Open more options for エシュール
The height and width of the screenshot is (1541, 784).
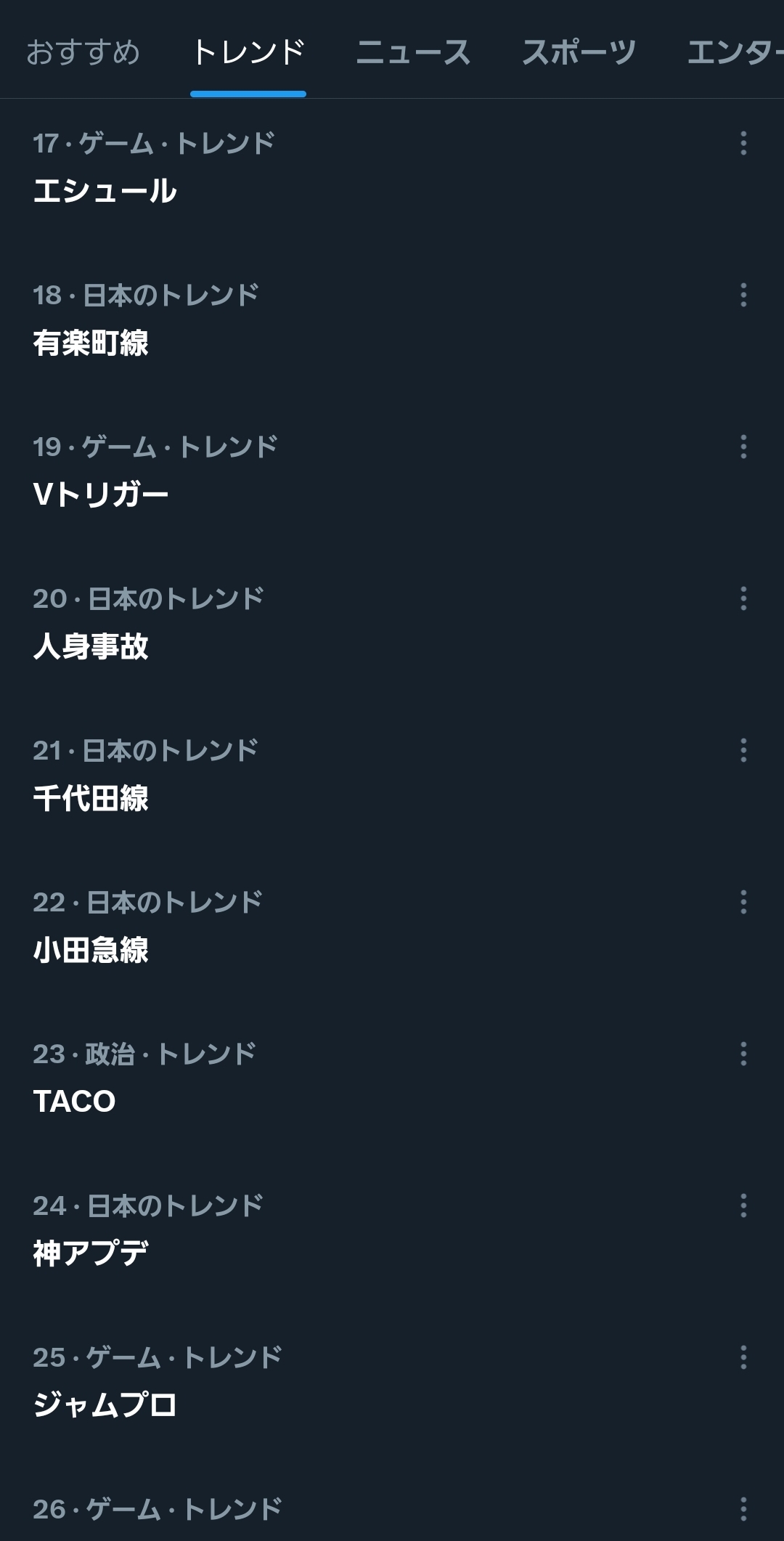click(x=743, y=143)
